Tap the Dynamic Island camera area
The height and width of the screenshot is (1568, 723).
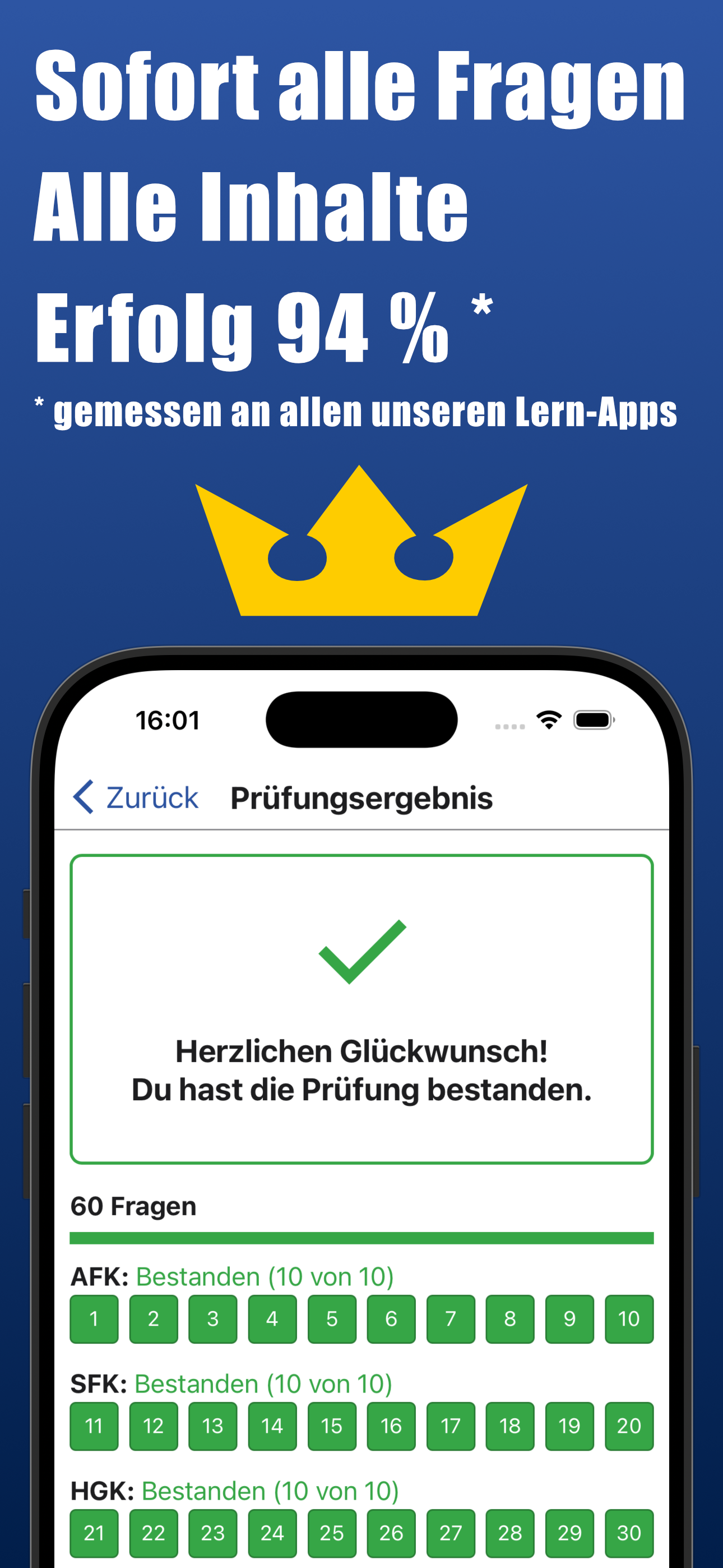point(361,720)
